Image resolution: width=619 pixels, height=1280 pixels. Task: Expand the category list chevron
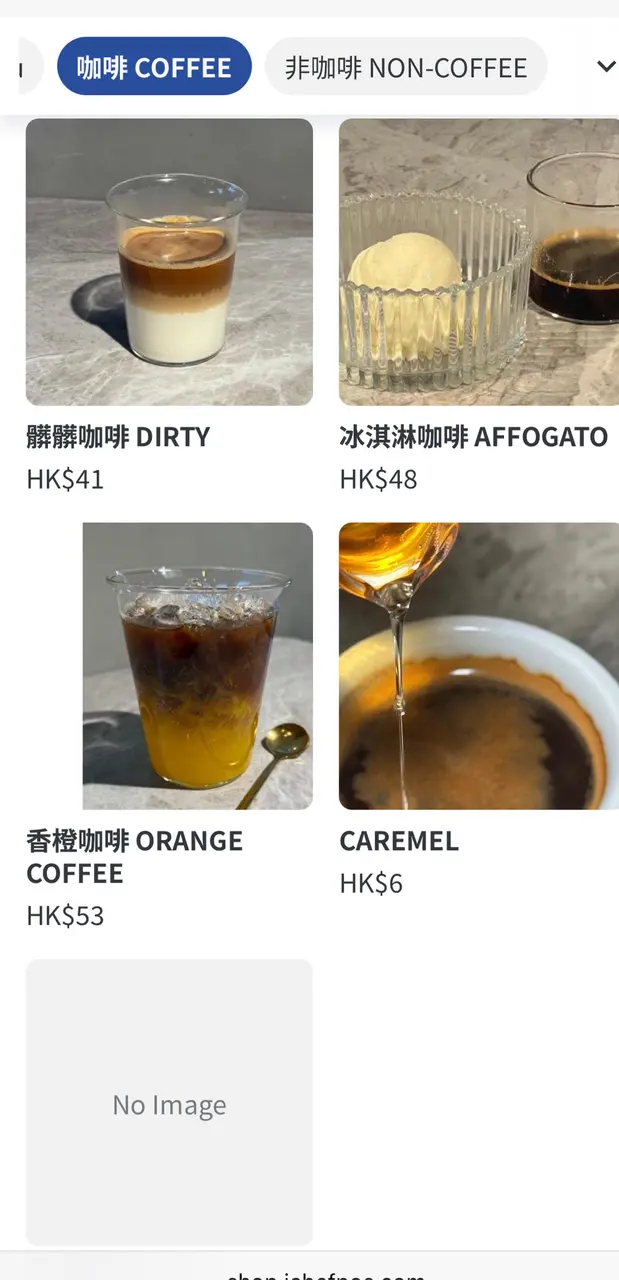pos(605,67)
